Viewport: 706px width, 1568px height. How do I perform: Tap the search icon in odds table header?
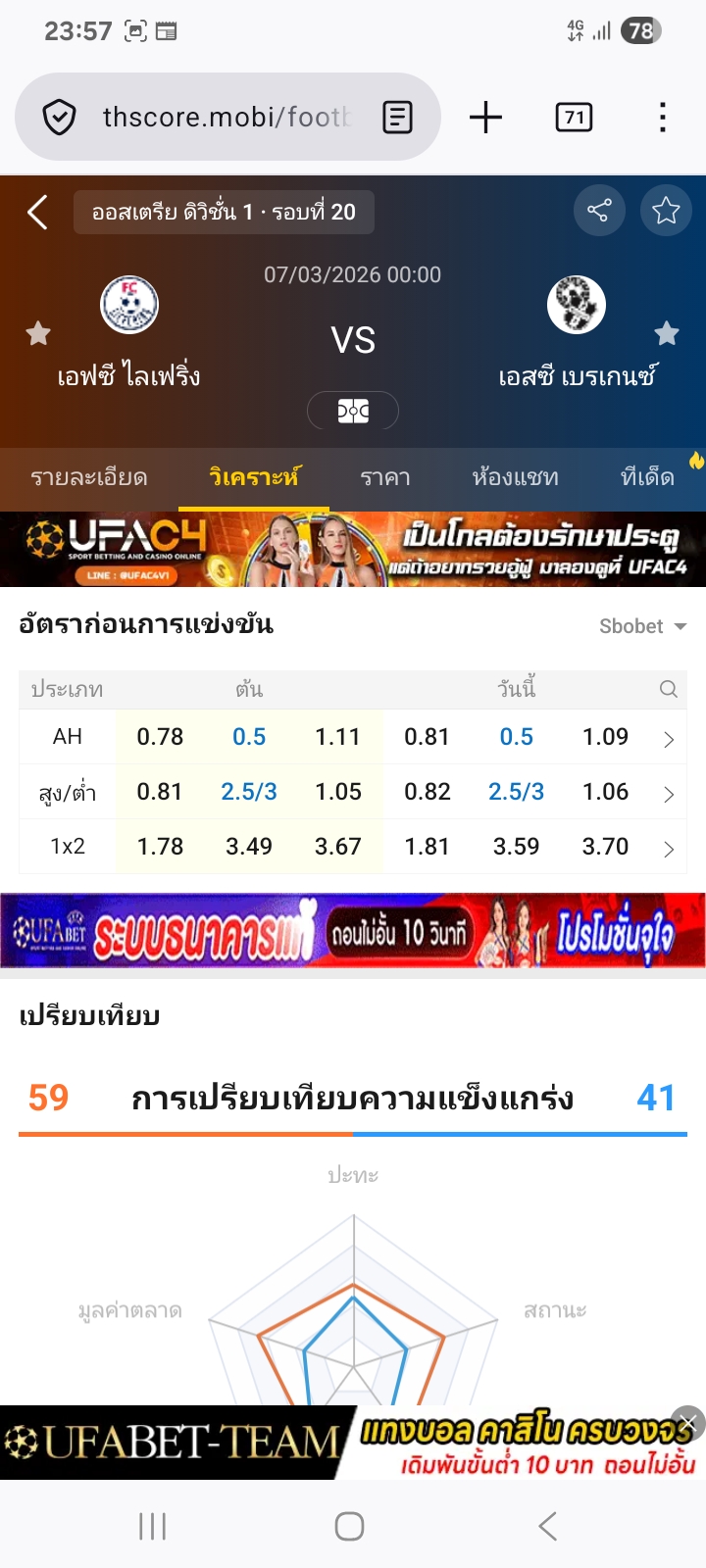669,689
